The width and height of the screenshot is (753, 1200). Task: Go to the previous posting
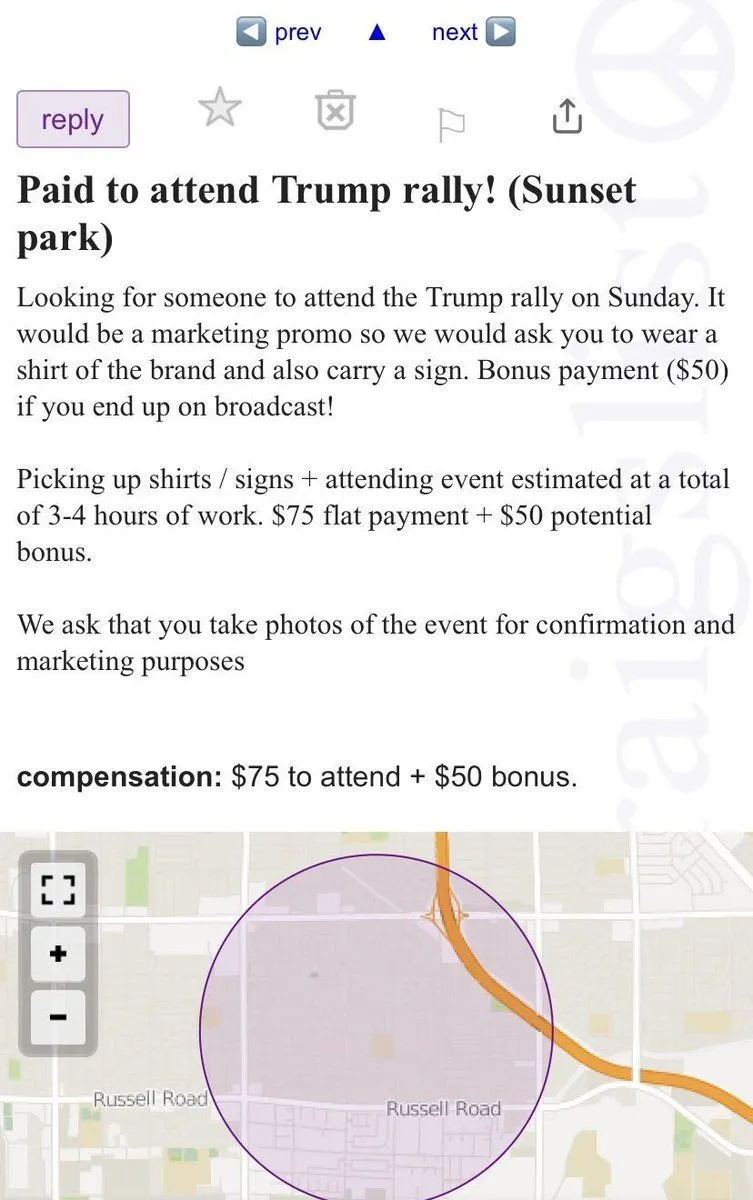tap(279, 32)
